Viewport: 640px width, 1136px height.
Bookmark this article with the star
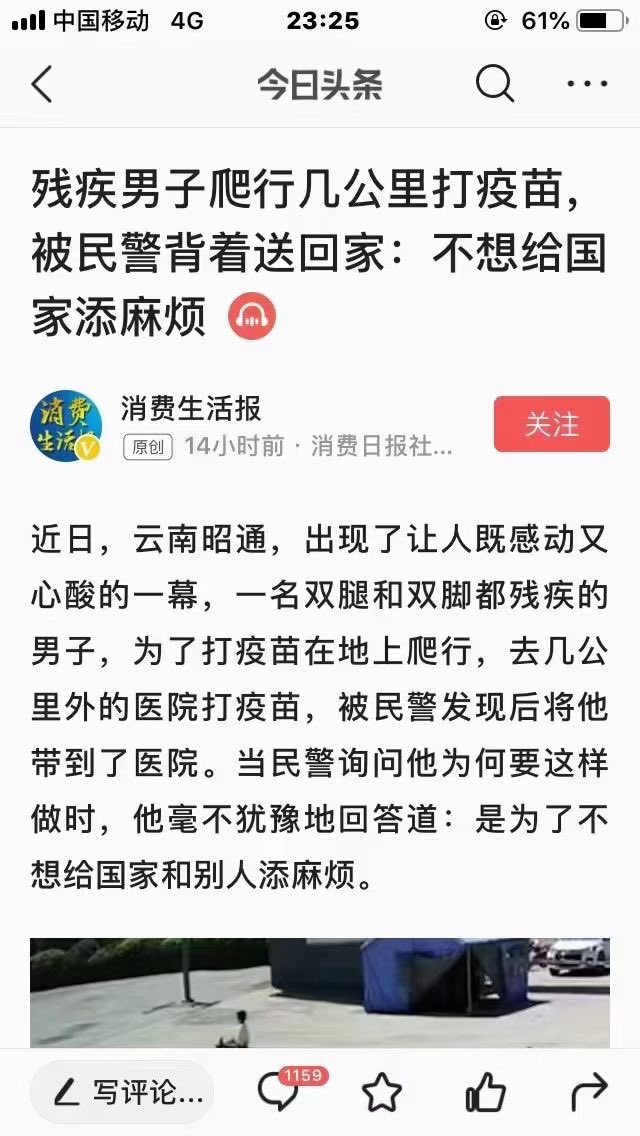click(x=382, y=1093)
